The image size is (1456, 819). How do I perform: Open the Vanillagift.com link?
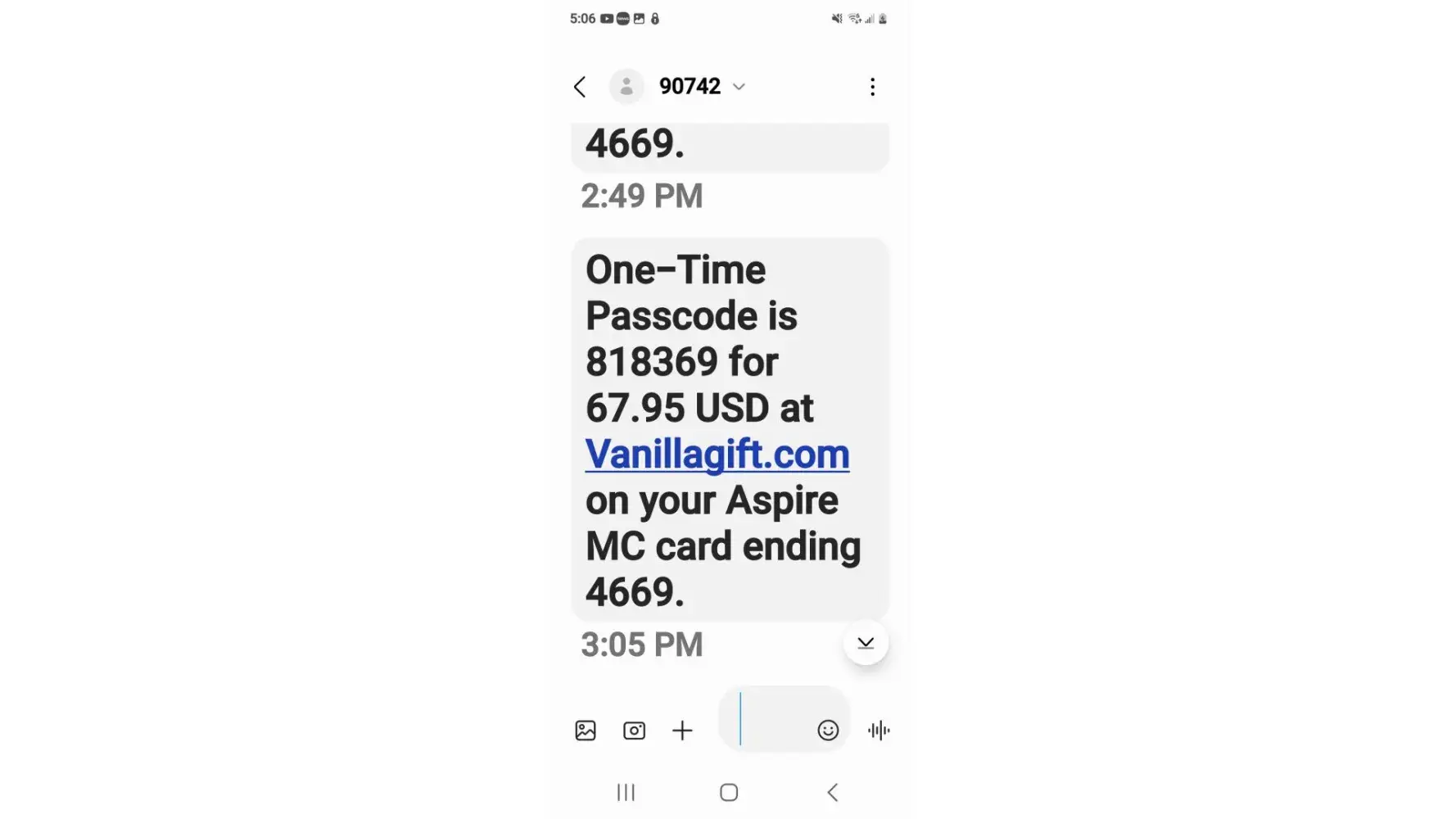[x=717, y=455]
